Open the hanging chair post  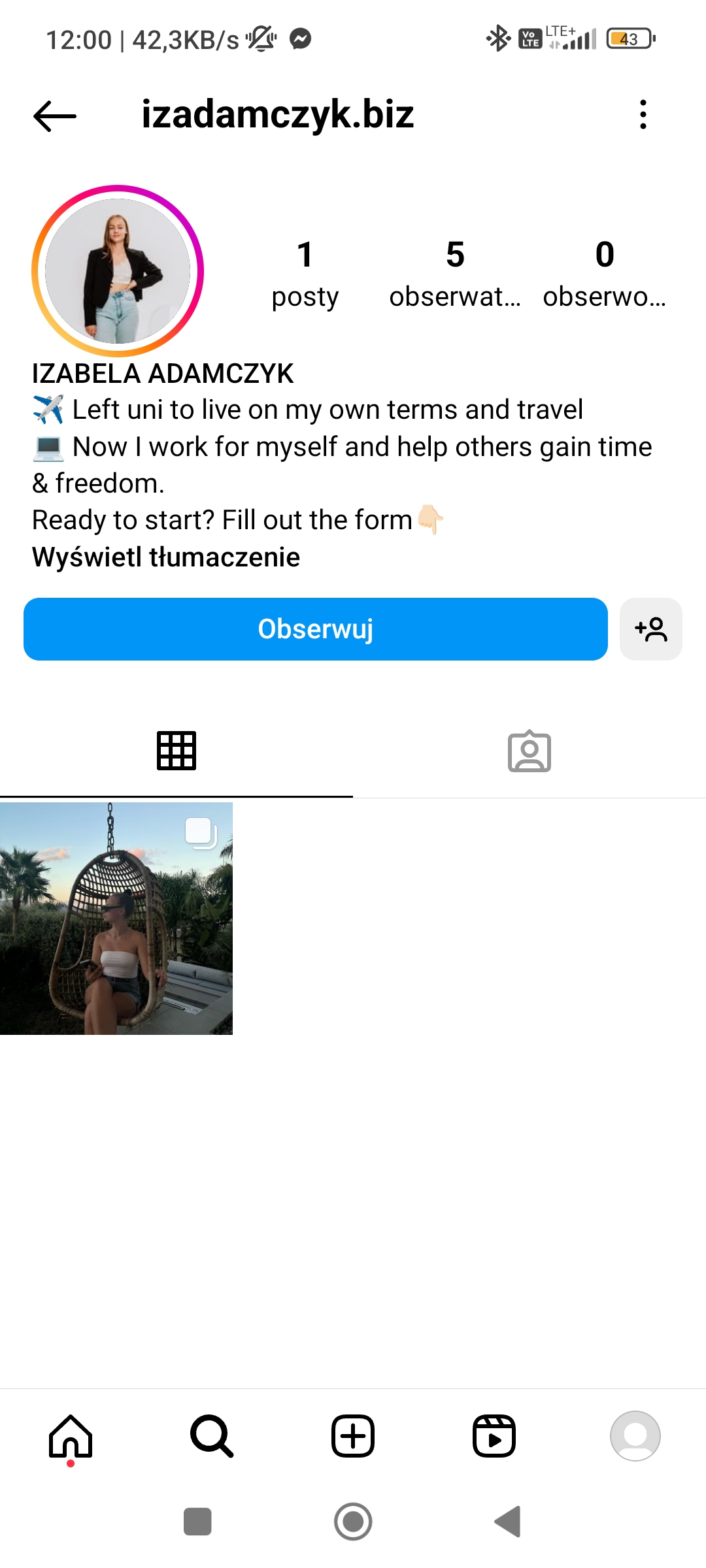tap(116, 918)
